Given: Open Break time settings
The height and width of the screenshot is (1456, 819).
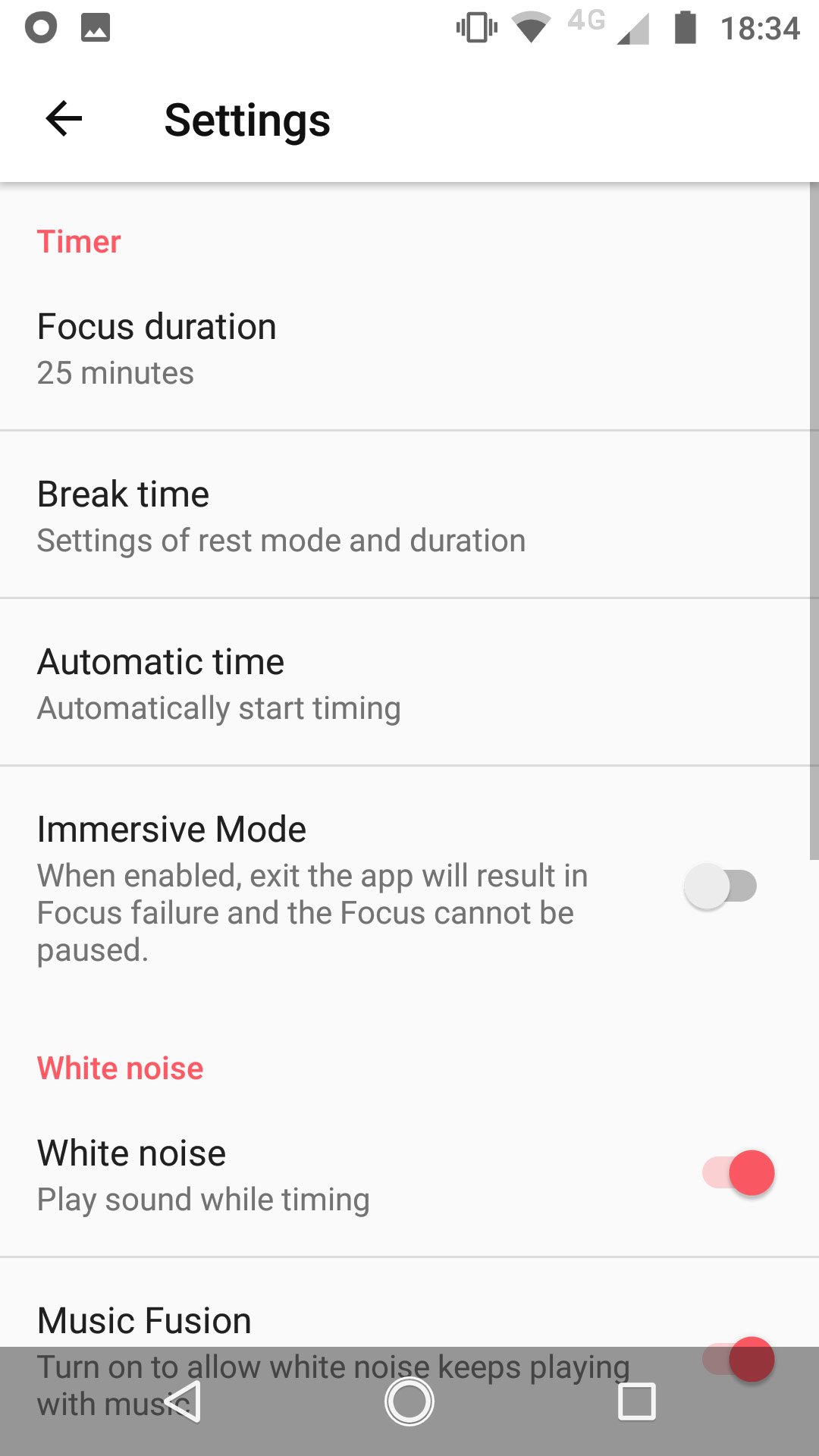Looking at the screenshot, I should point(409,516).
